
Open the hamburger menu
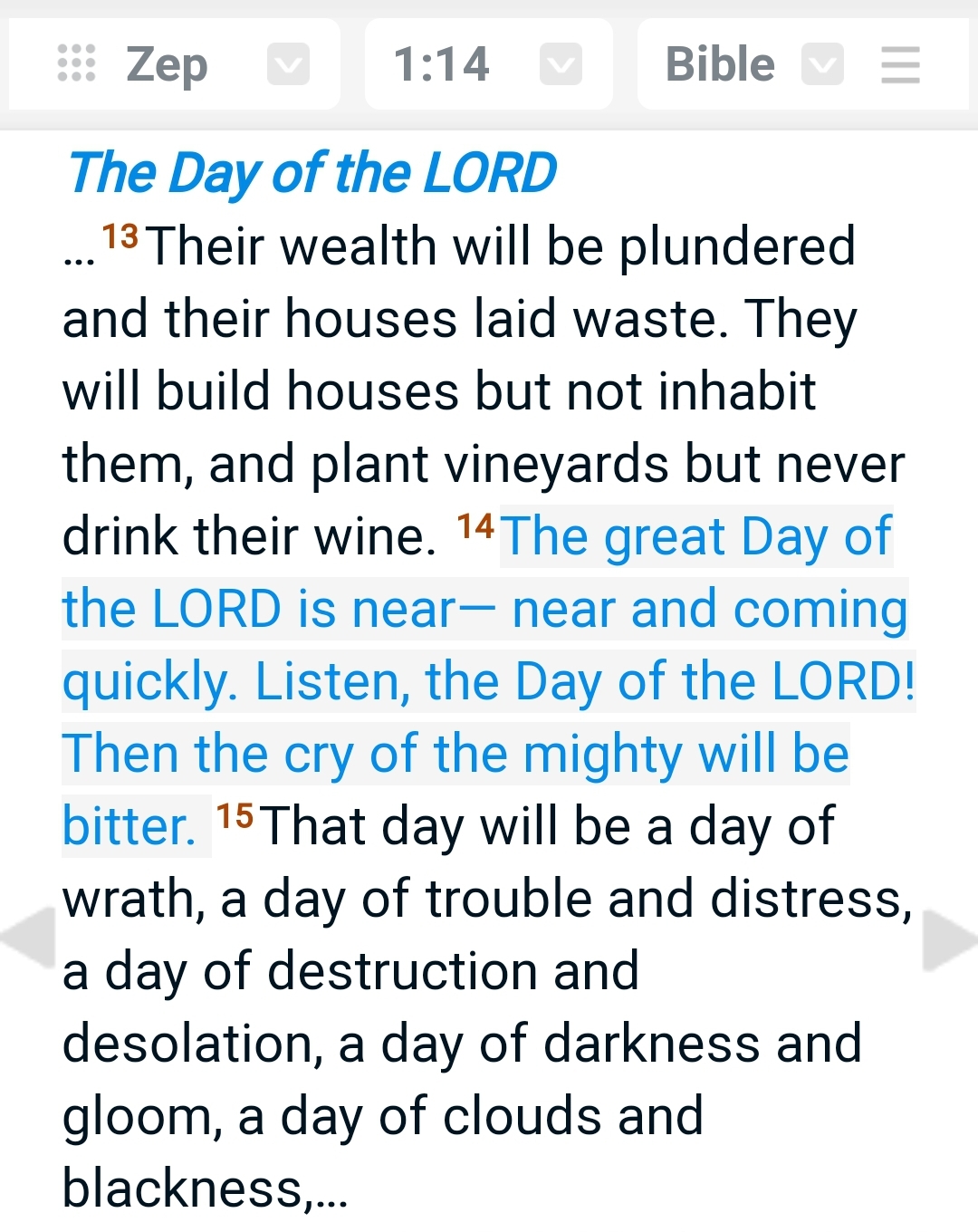click(x=900, y=65)
